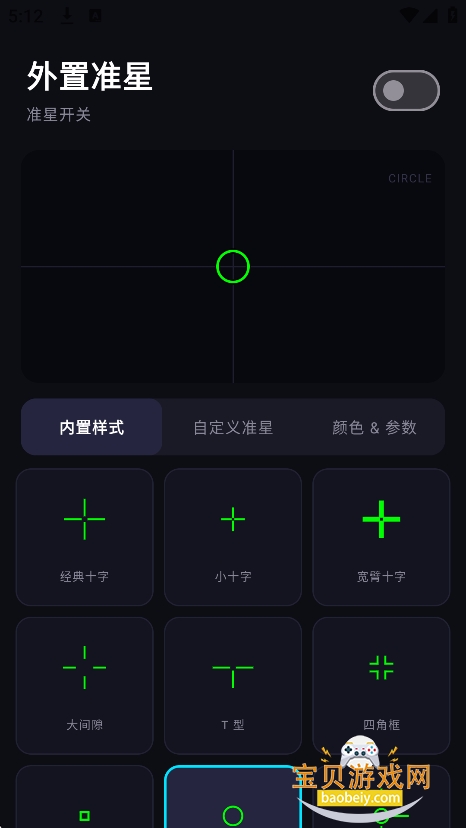This screenshot has width=466, height=828.
Task: Pick the 四角框 crosshair style
Action: click(381, 685)
